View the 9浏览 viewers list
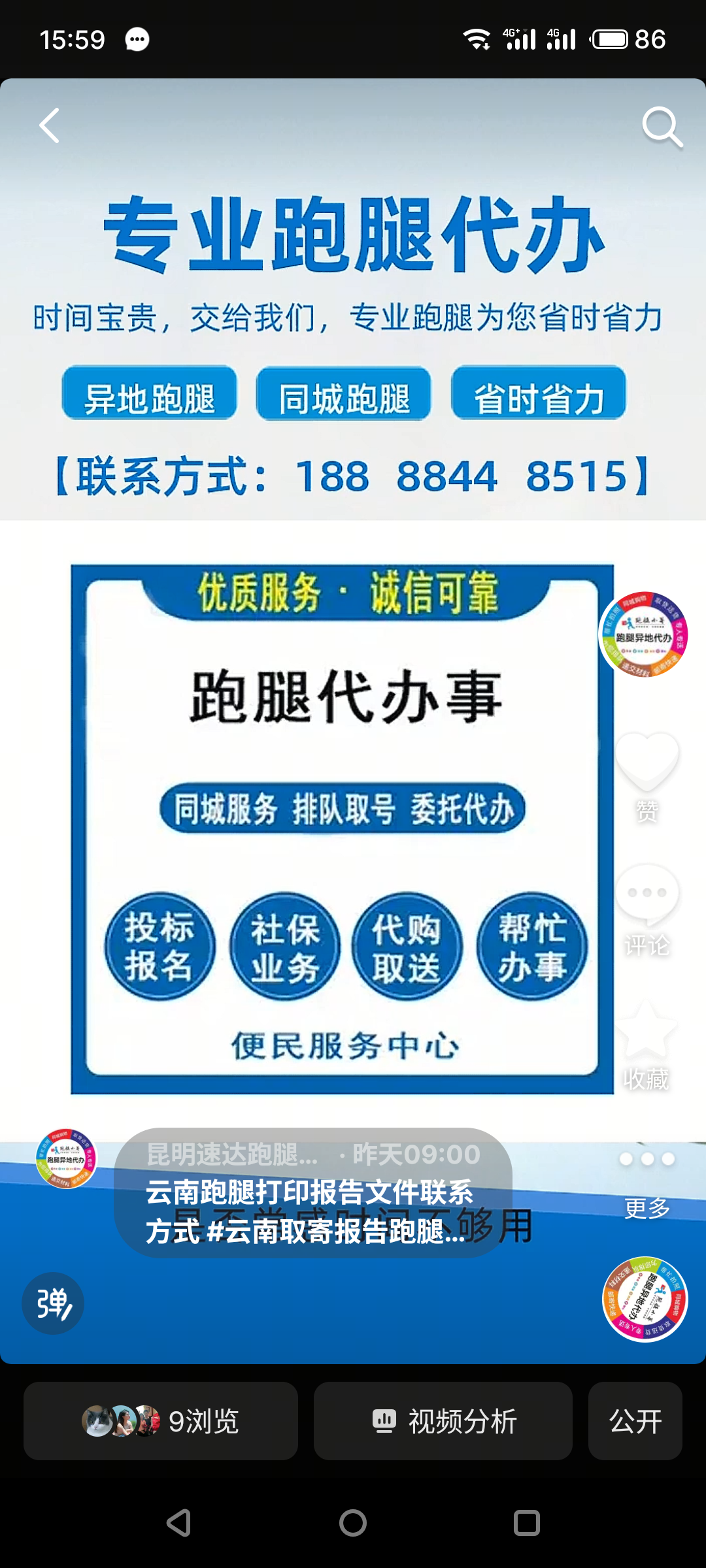This screenshot has height=1568, width=706. (x=161, y=1421)
